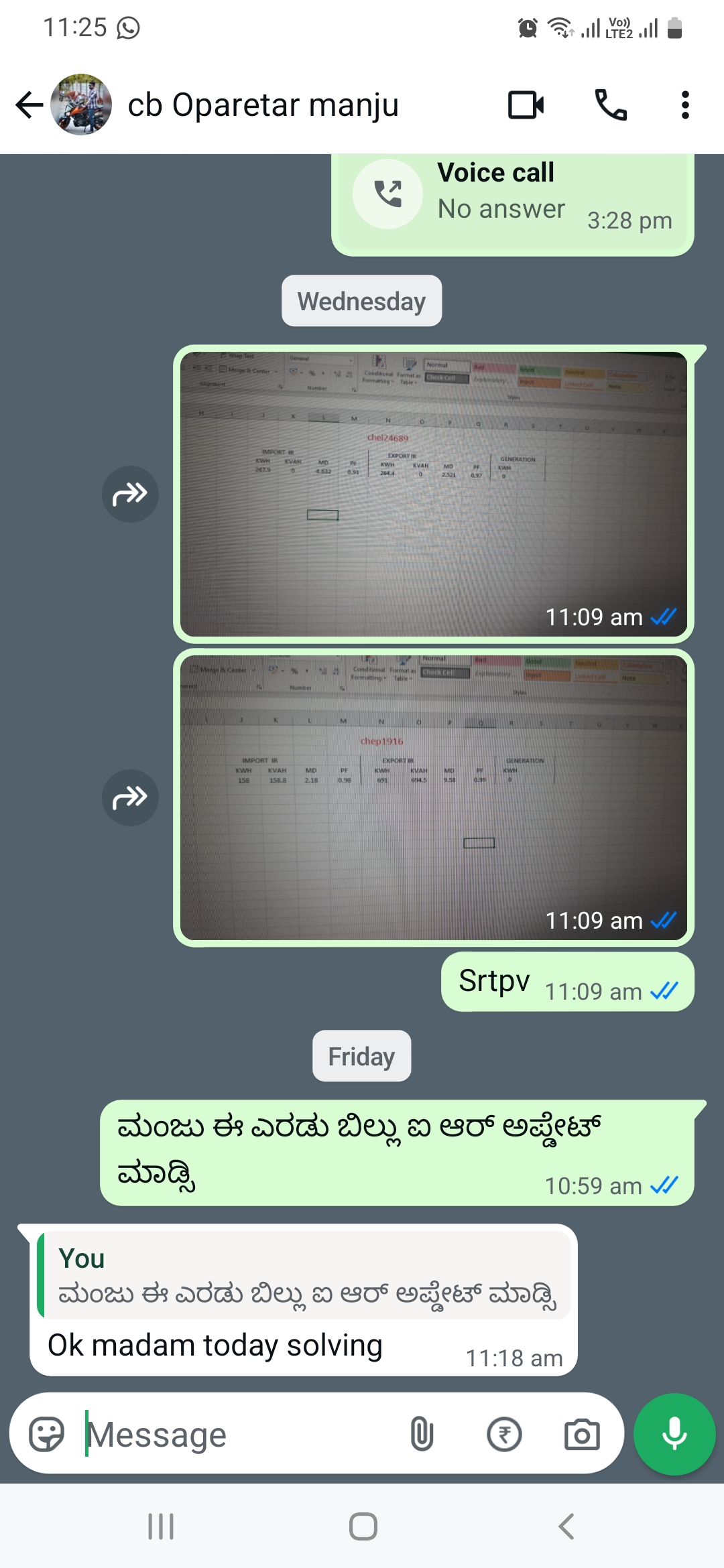Screen dimensions: 724x1568
Task: Open the emoji and sticker picker
Action: pyautogui.click(x=46, y=1435)
